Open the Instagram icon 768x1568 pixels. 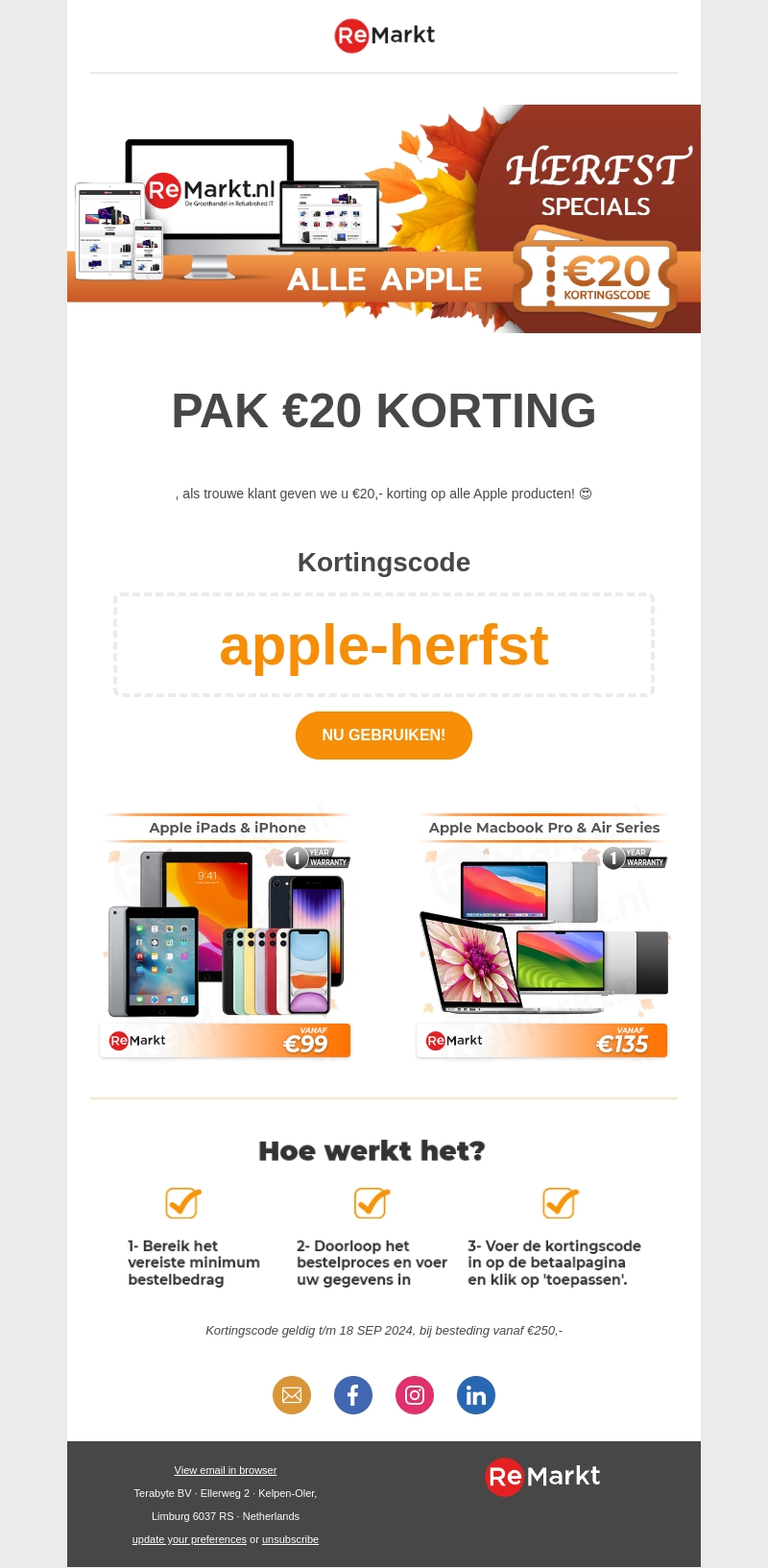click(415, 1395)
